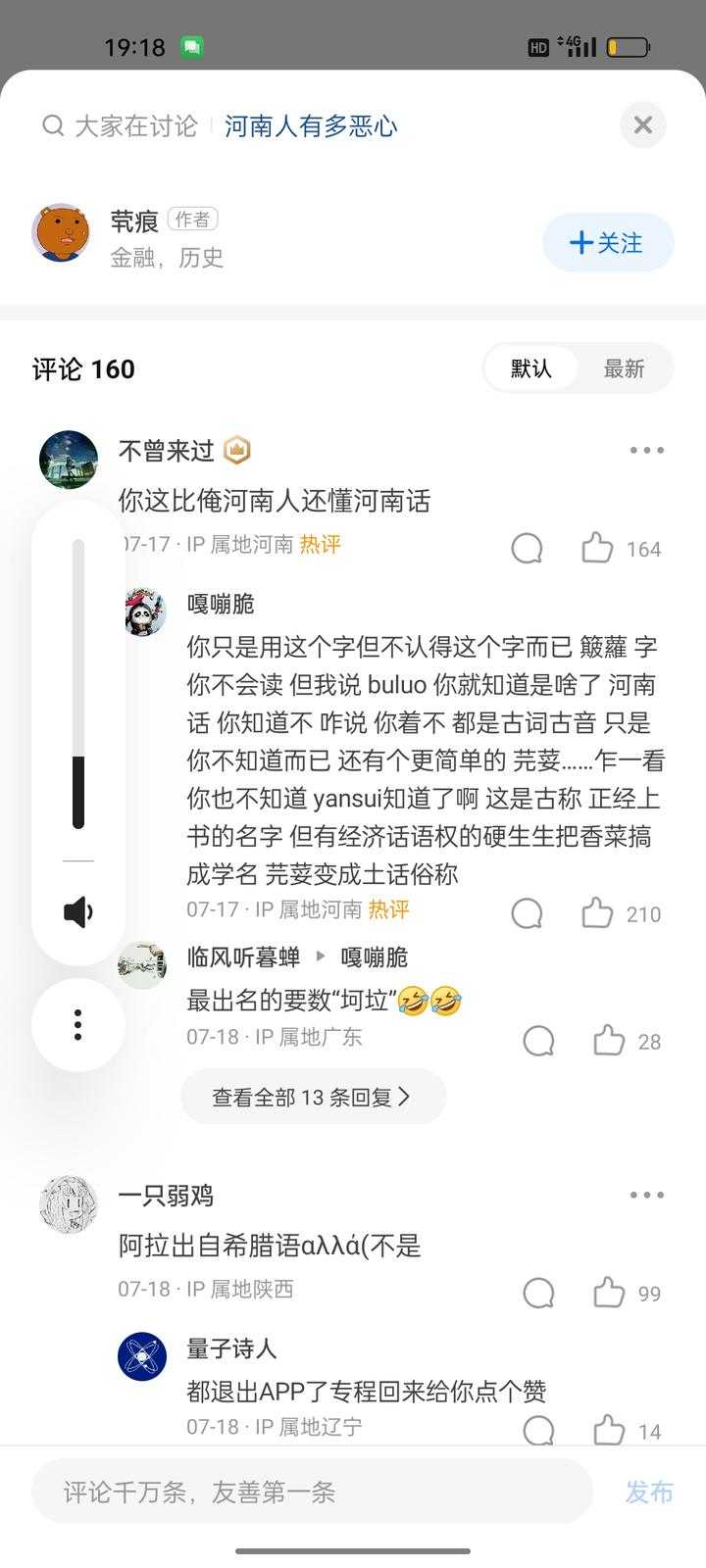Reply to 嘎嘣脆's comment

point(528,913)
